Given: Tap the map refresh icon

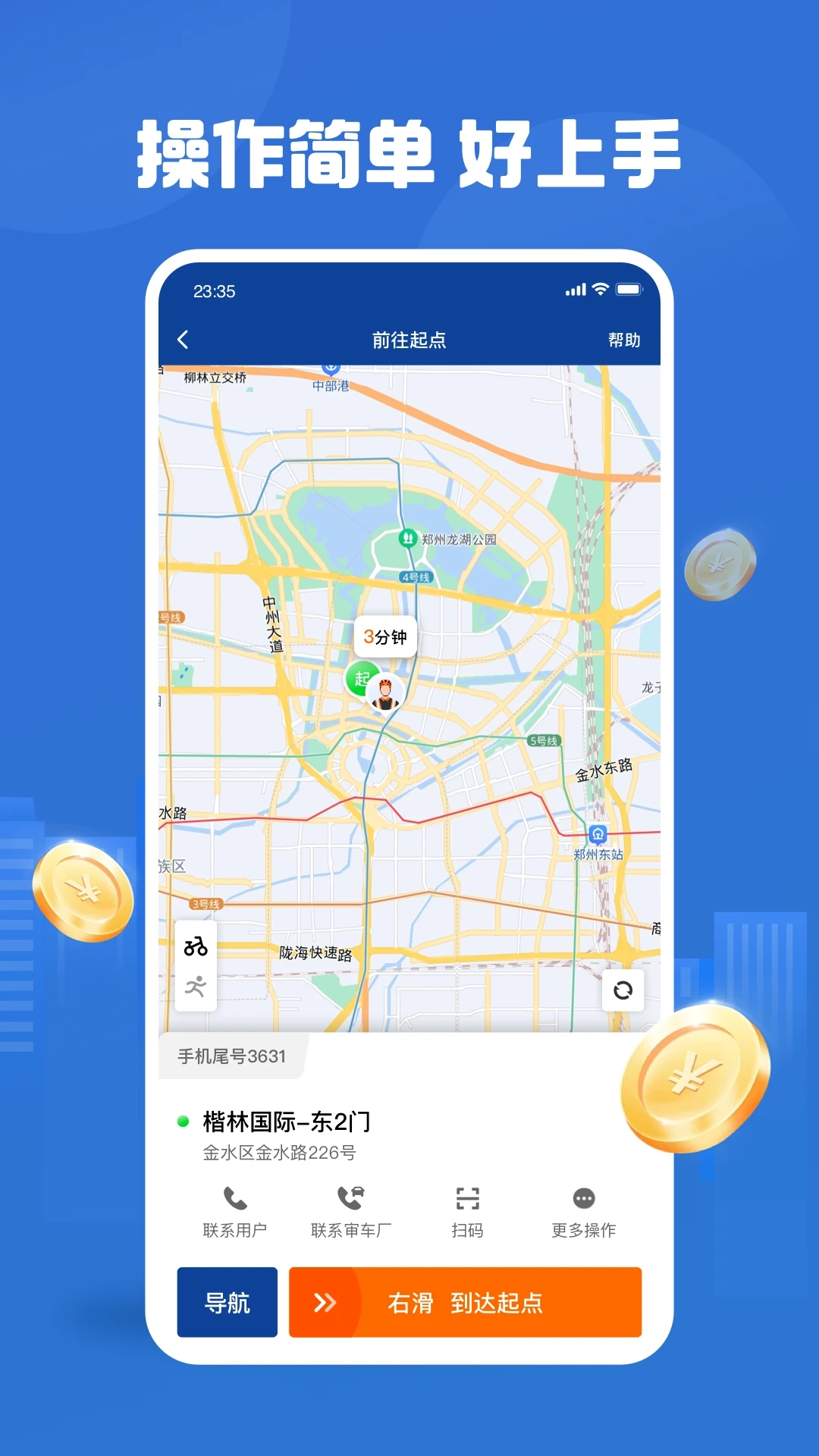Looking at the screenshot, I should (x=623, y=990).
